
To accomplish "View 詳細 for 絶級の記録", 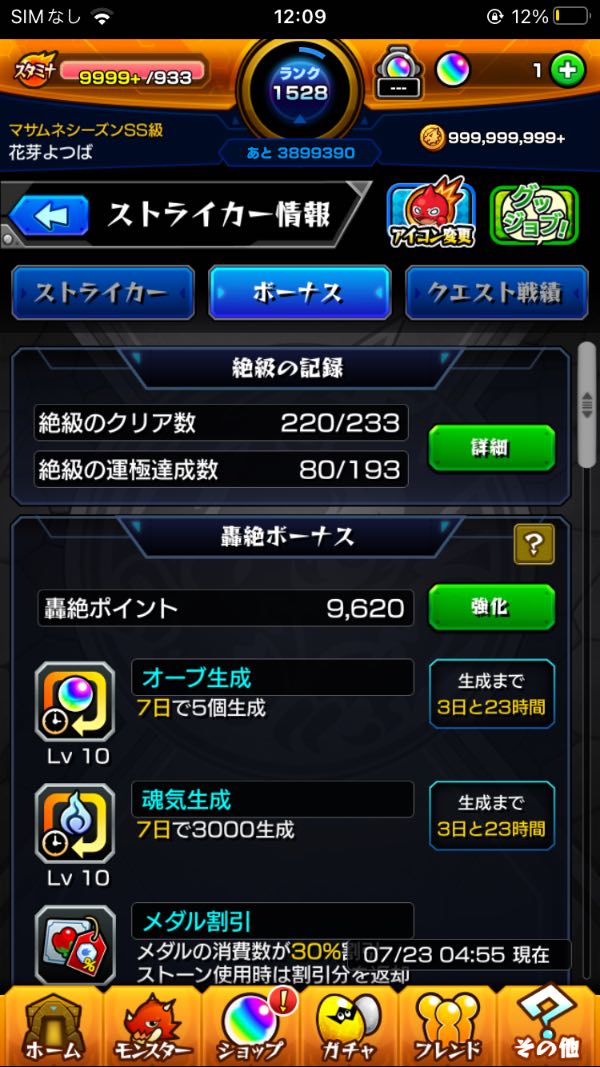I will pos(491,448).
